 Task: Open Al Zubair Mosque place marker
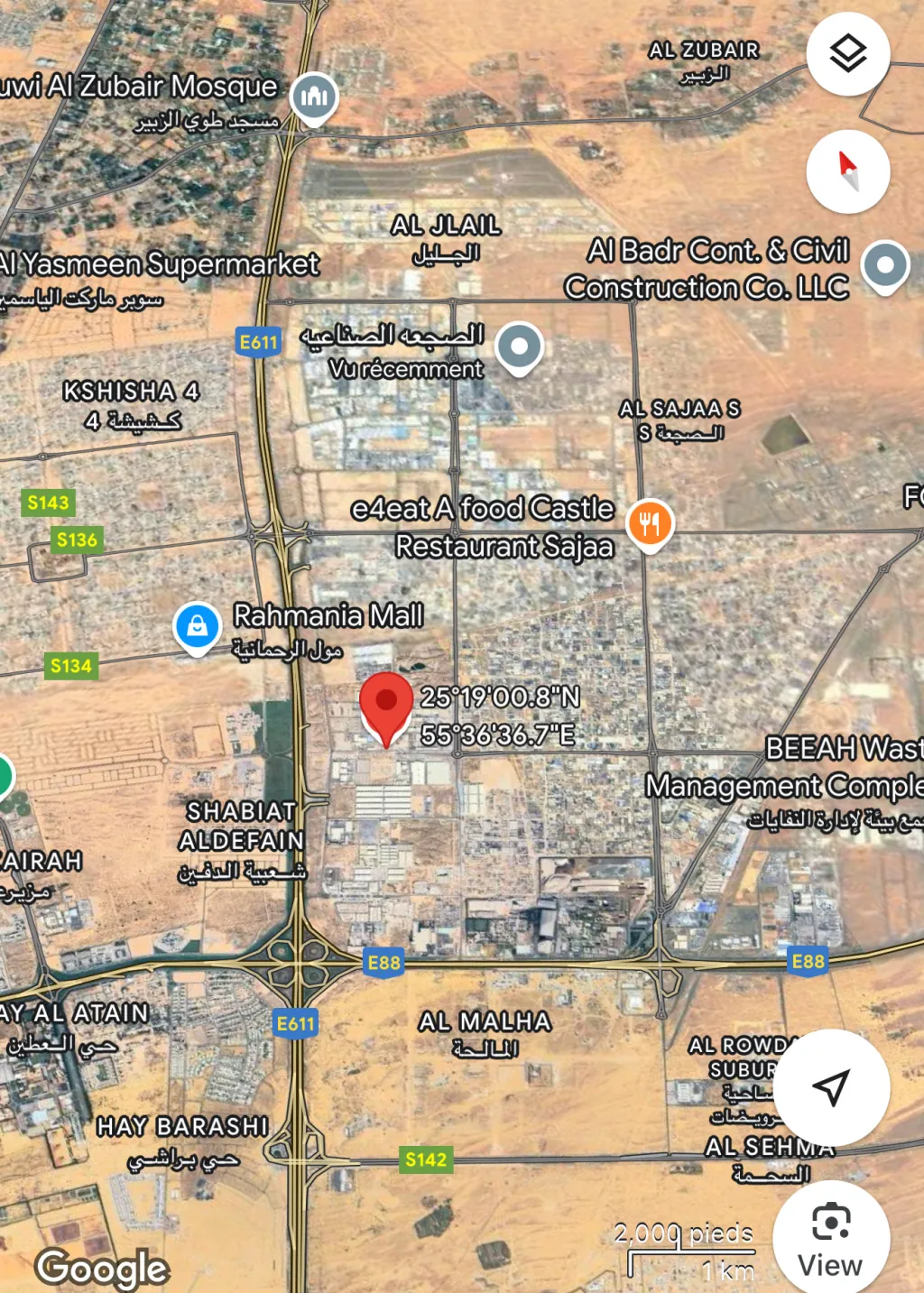pos(314,96)
